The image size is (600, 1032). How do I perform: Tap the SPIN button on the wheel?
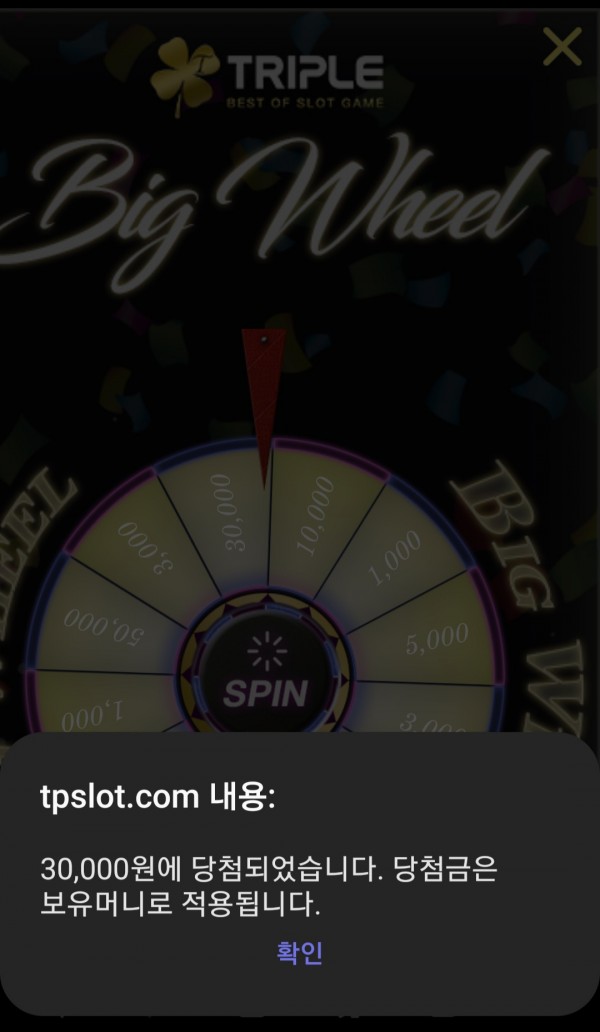click(x=265, y=677)
